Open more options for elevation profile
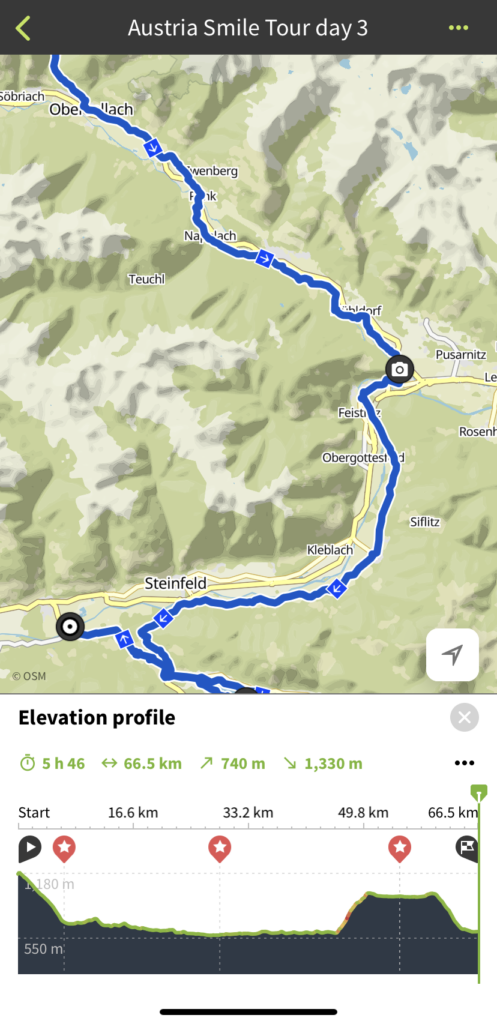The image size is (497, 1024). (464, 763)
